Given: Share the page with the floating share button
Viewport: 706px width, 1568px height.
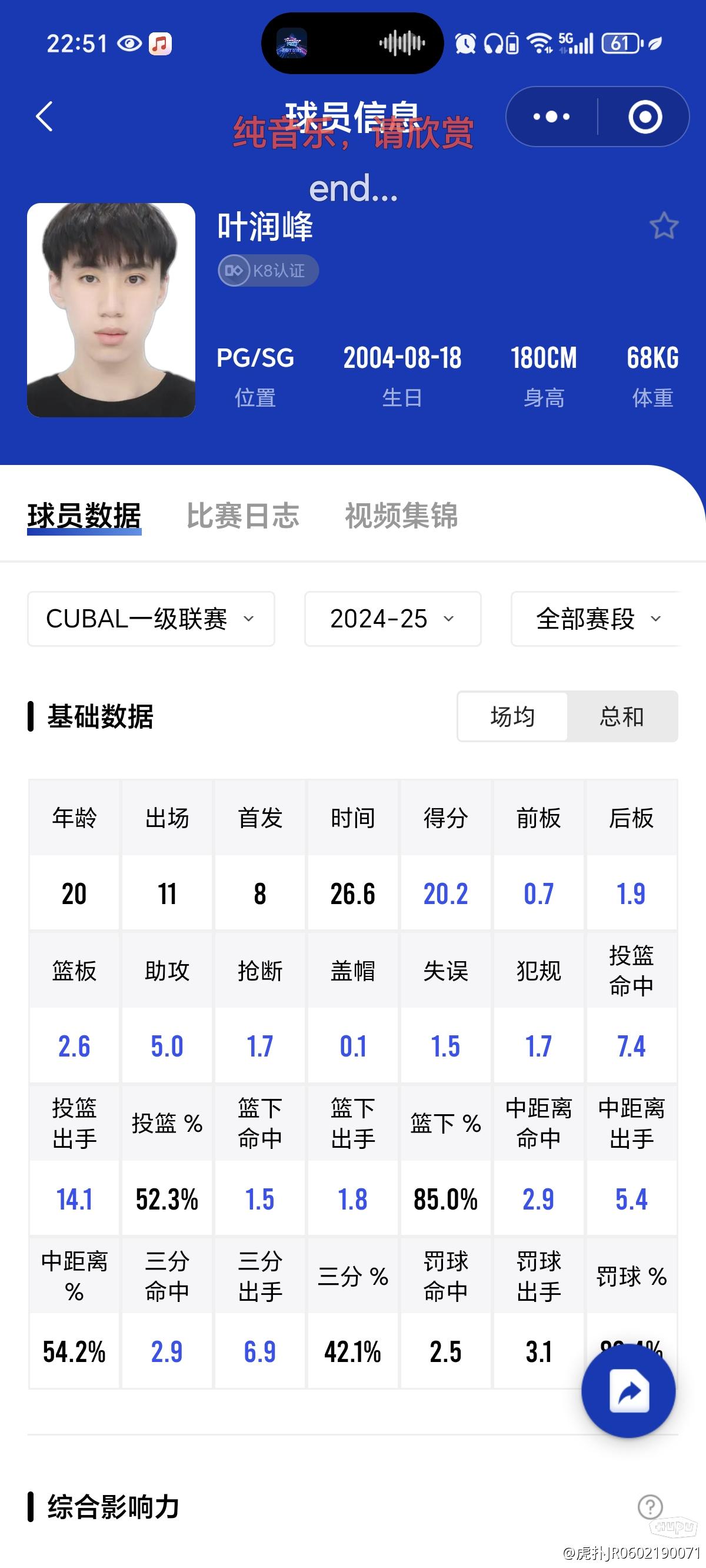Looking at the screenshot, I should tap(628, 1391).
